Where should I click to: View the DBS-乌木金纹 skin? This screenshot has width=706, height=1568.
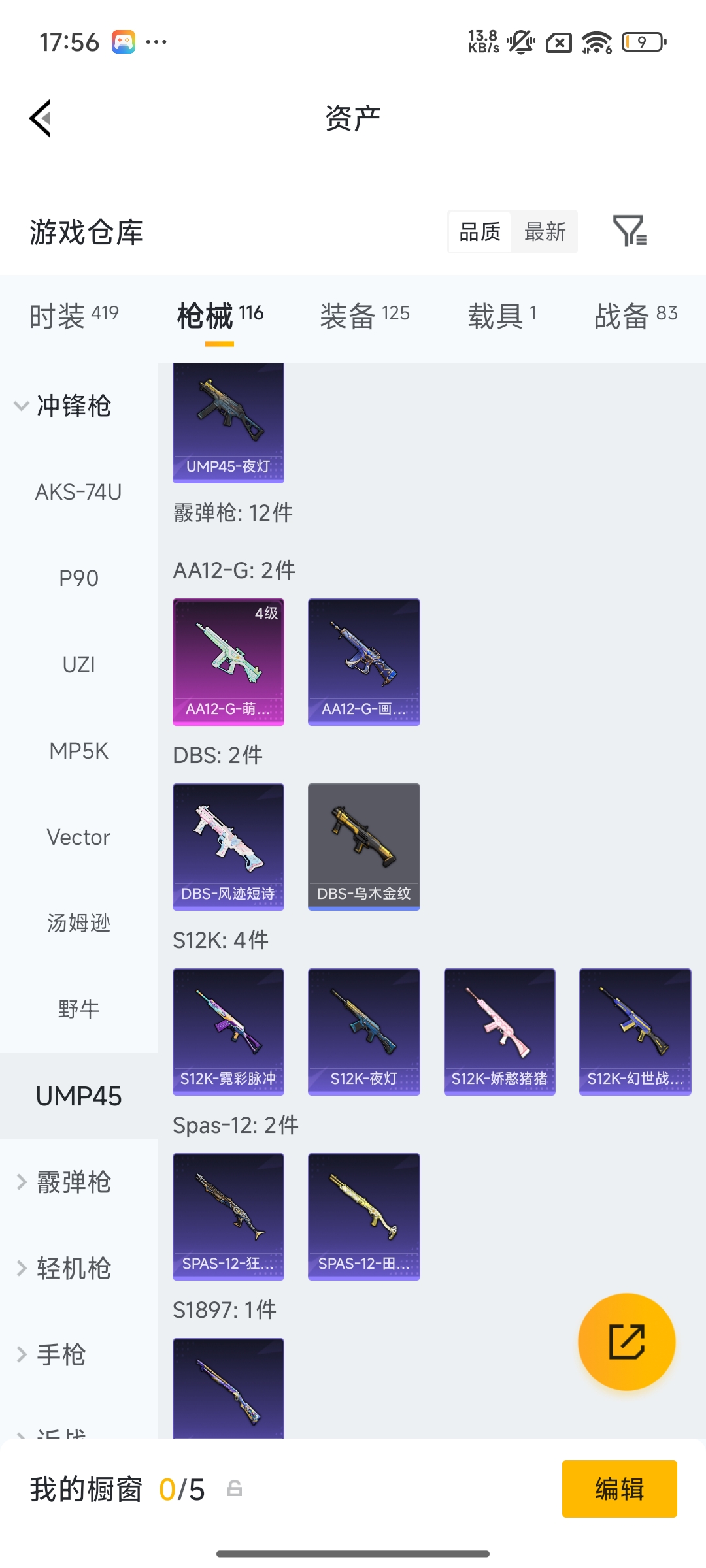363,846
